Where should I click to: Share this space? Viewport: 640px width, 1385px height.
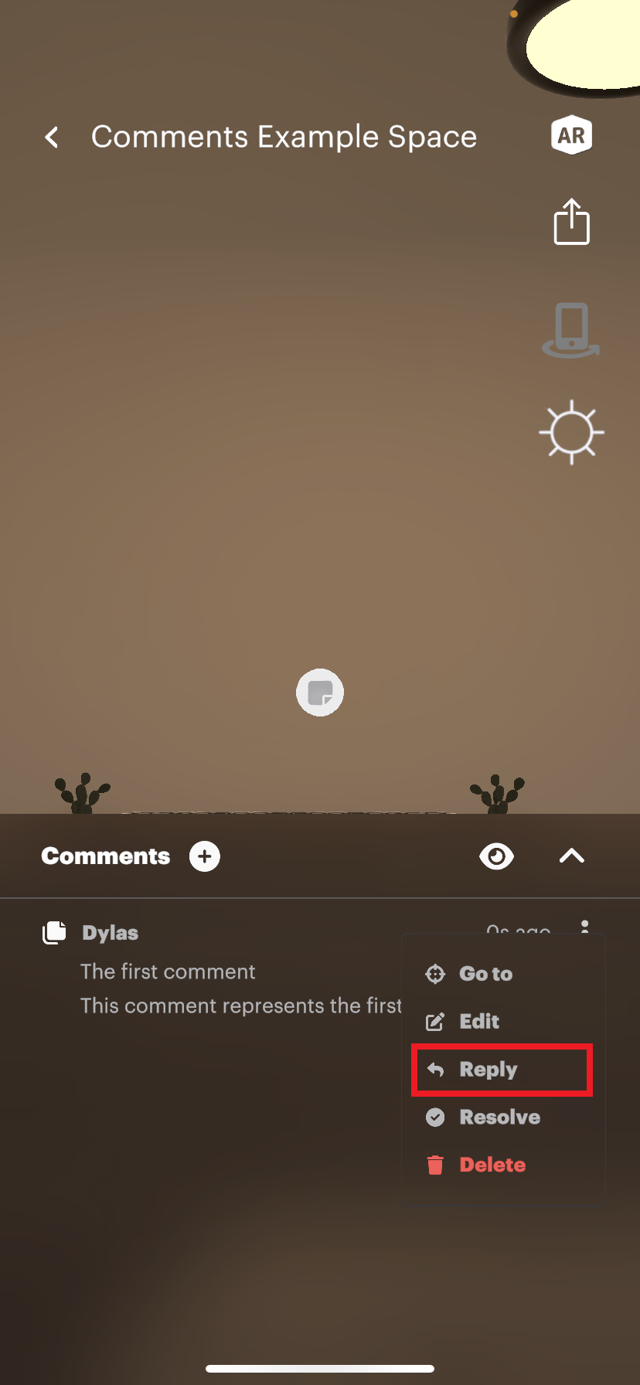[571, 221]
